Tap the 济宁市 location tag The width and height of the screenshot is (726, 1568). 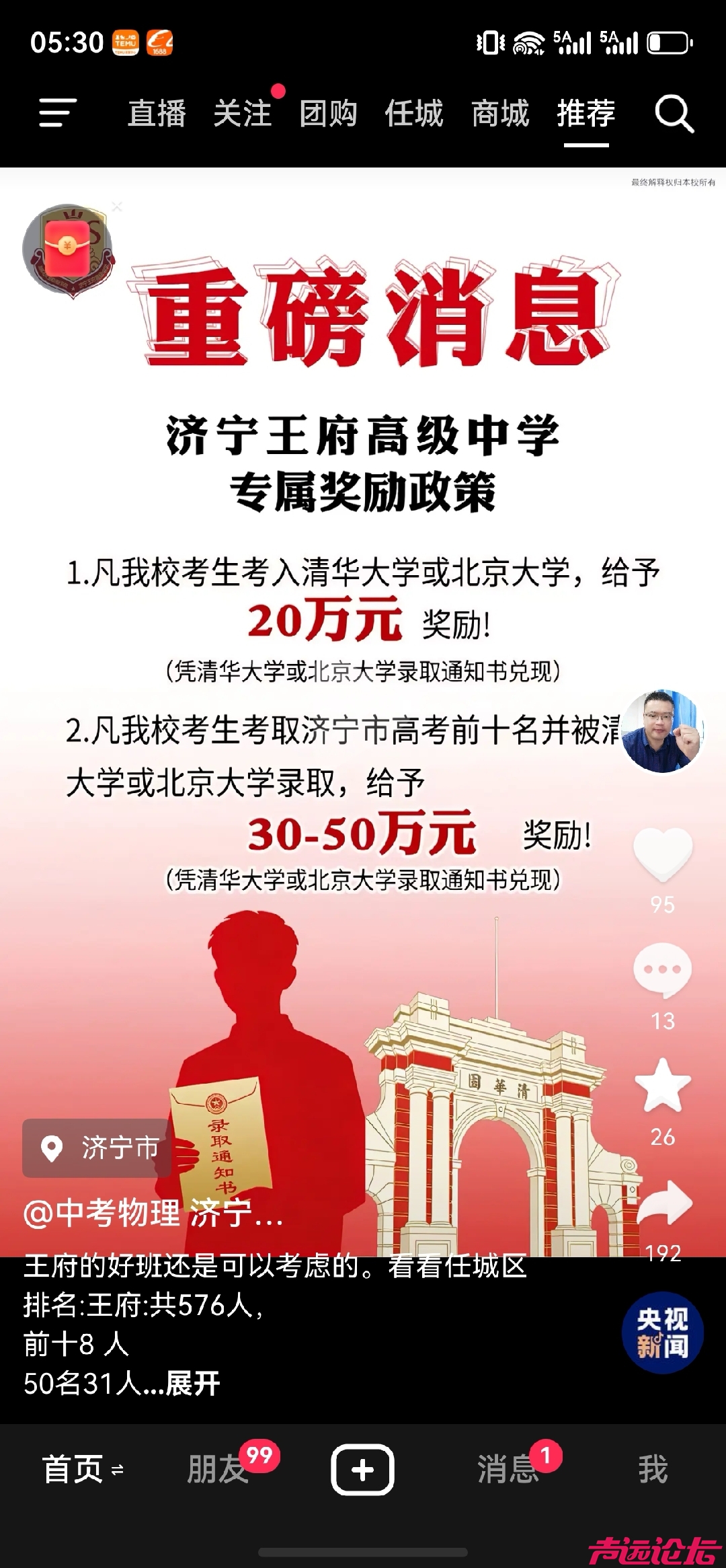point(98,1148)
